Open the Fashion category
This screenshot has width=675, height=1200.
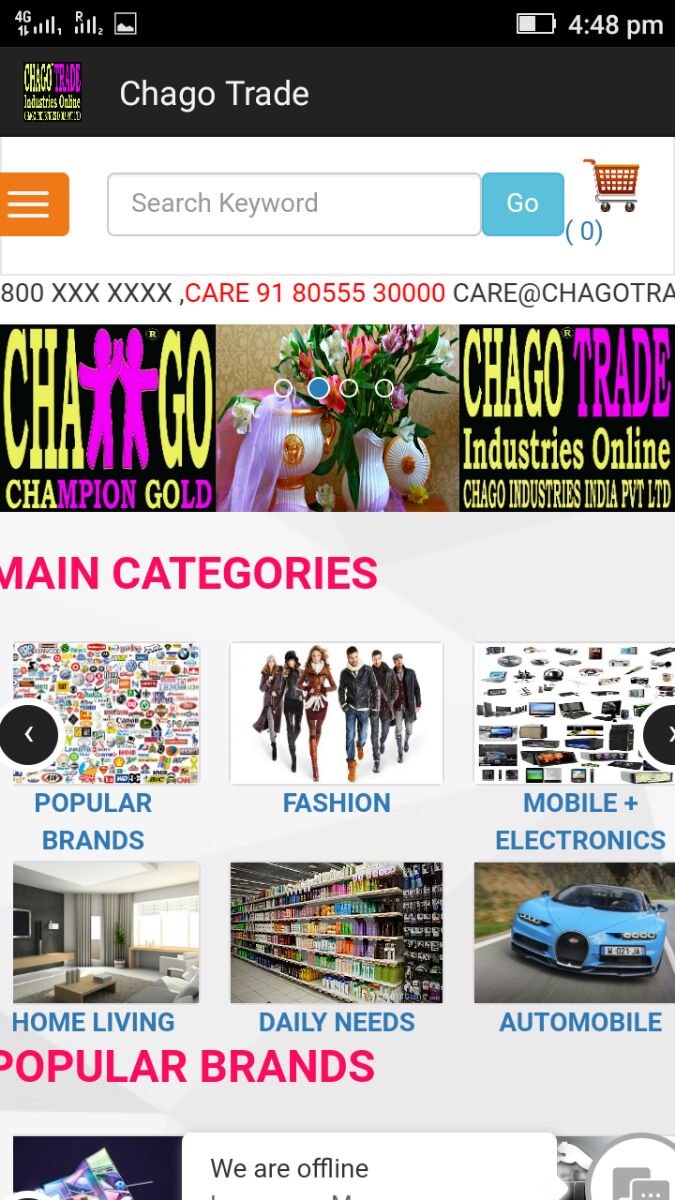tap(336, 713)
